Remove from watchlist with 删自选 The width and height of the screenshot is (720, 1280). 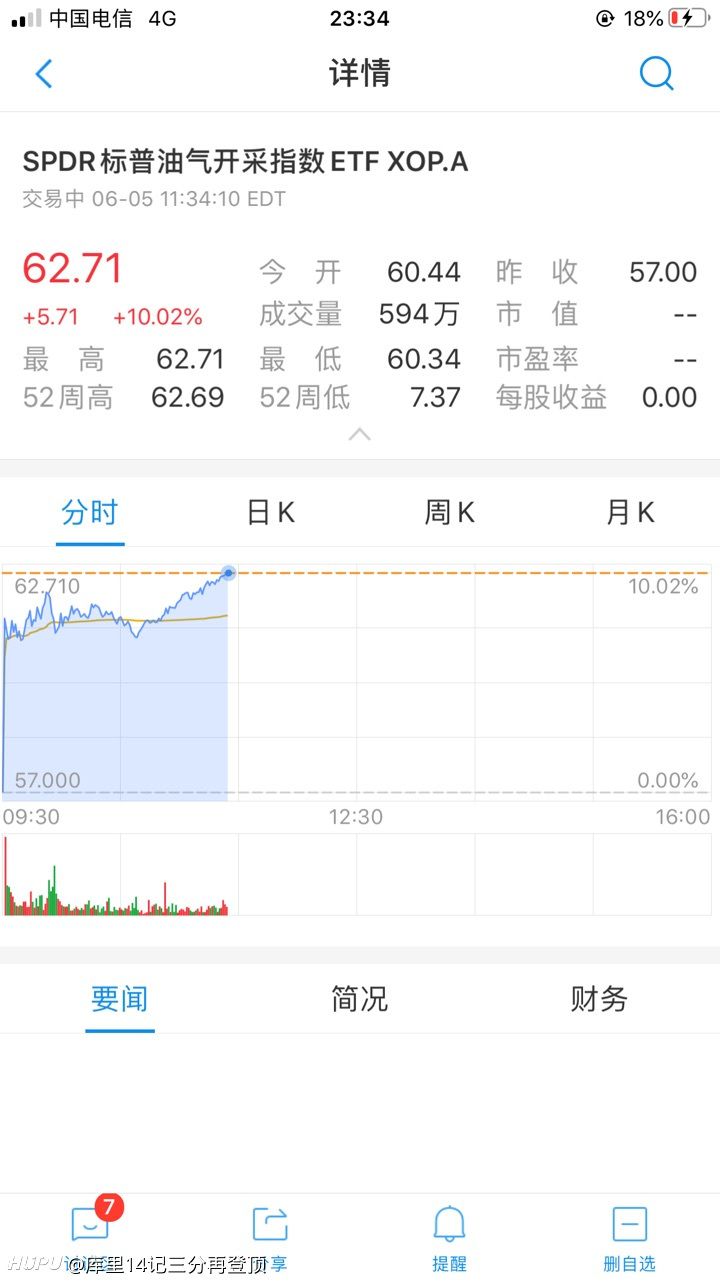pyautogui.click(x=630, y=1238)
